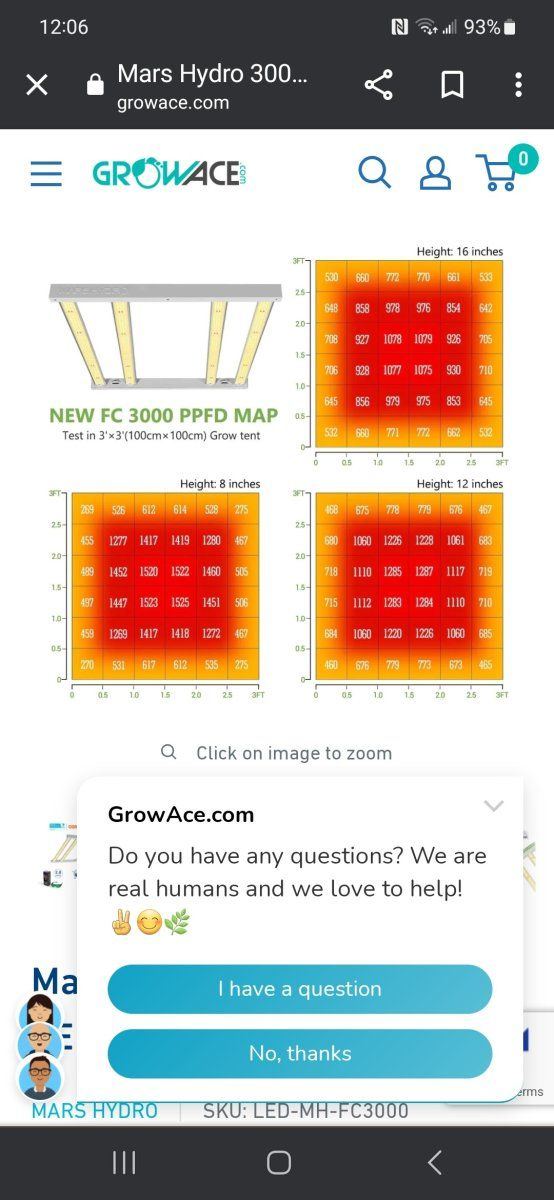Screen dimensions: 554x1200
Task: Go to the GrowAce homepage logo
Action: point(169,174)
